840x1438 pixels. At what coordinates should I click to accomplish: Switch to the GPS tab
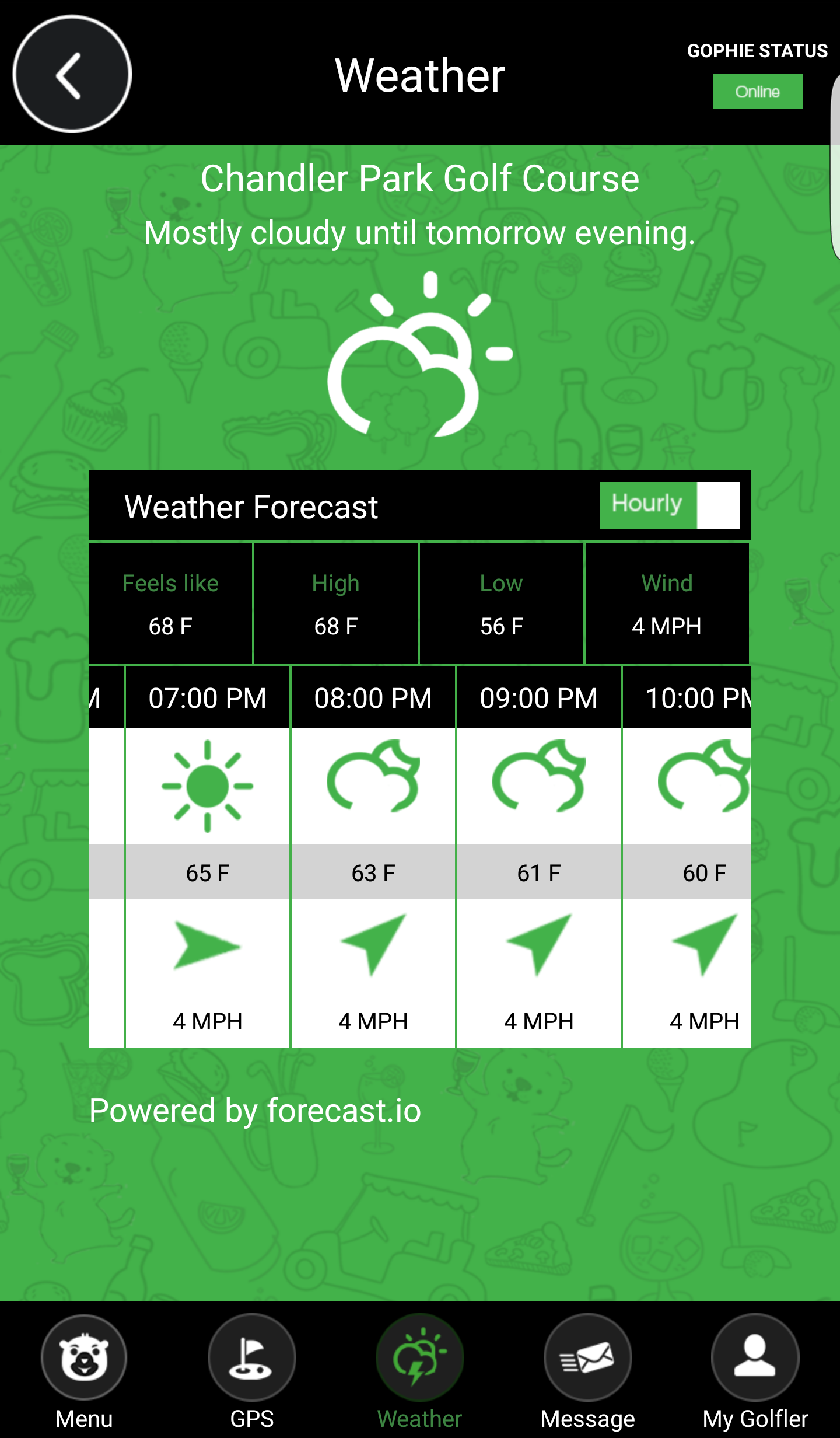[x=252, y=1371]
